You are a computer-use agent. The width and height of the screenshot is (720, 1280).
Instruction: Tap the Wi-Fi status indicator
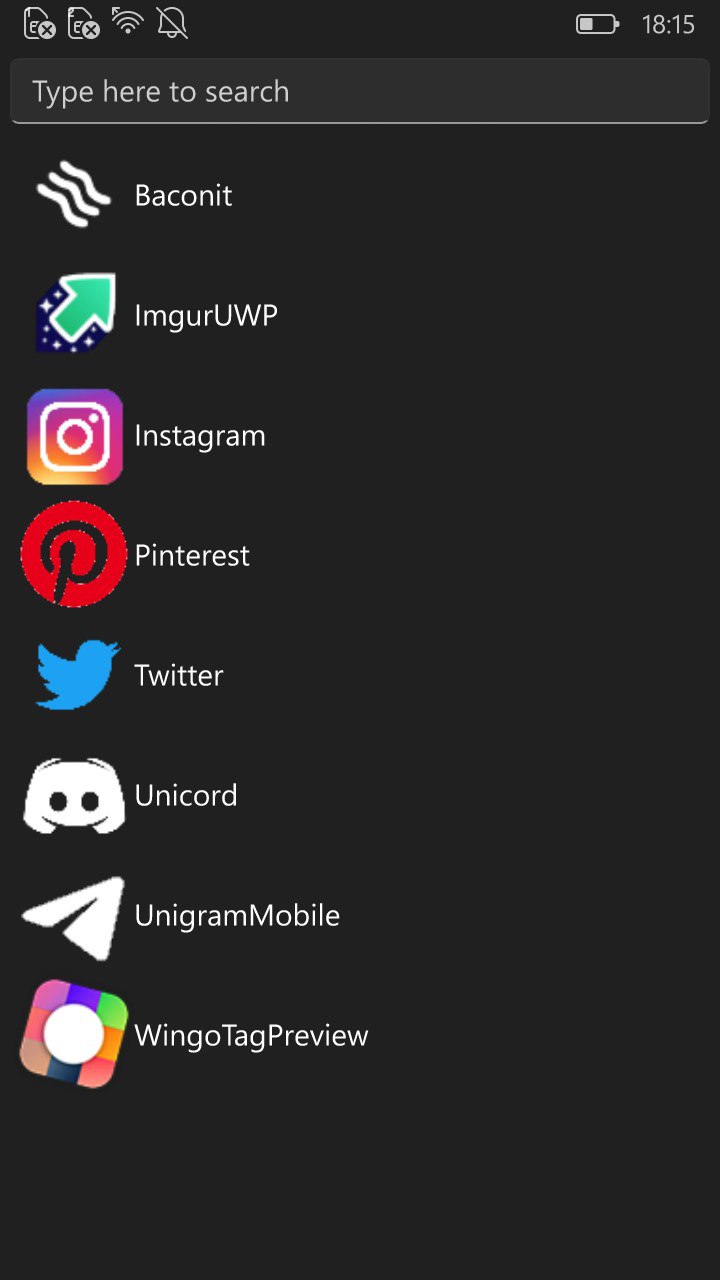(x=128, y=24)
